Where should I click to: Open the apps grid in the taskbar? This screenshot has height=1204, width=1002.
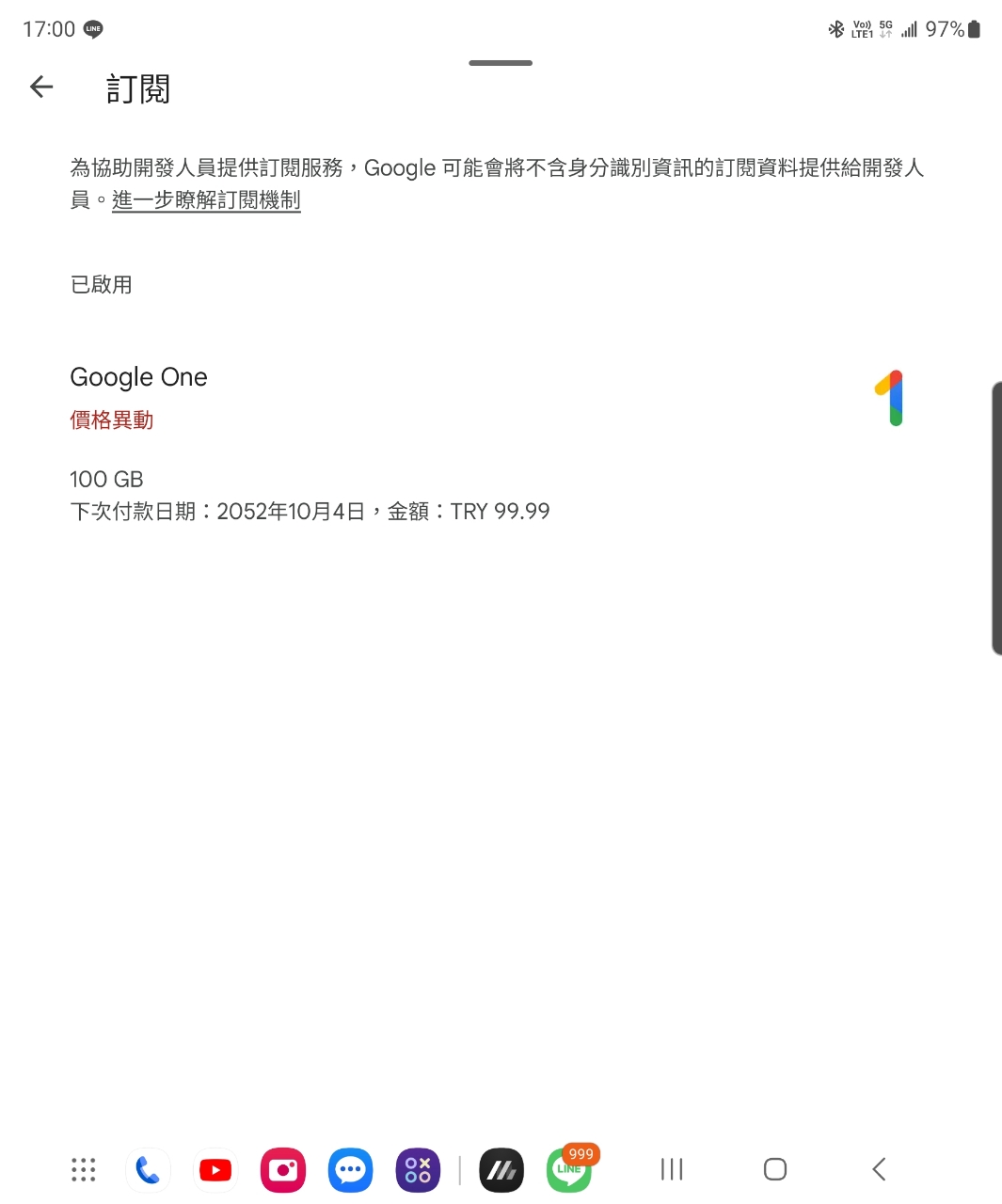click(84, 1169)
